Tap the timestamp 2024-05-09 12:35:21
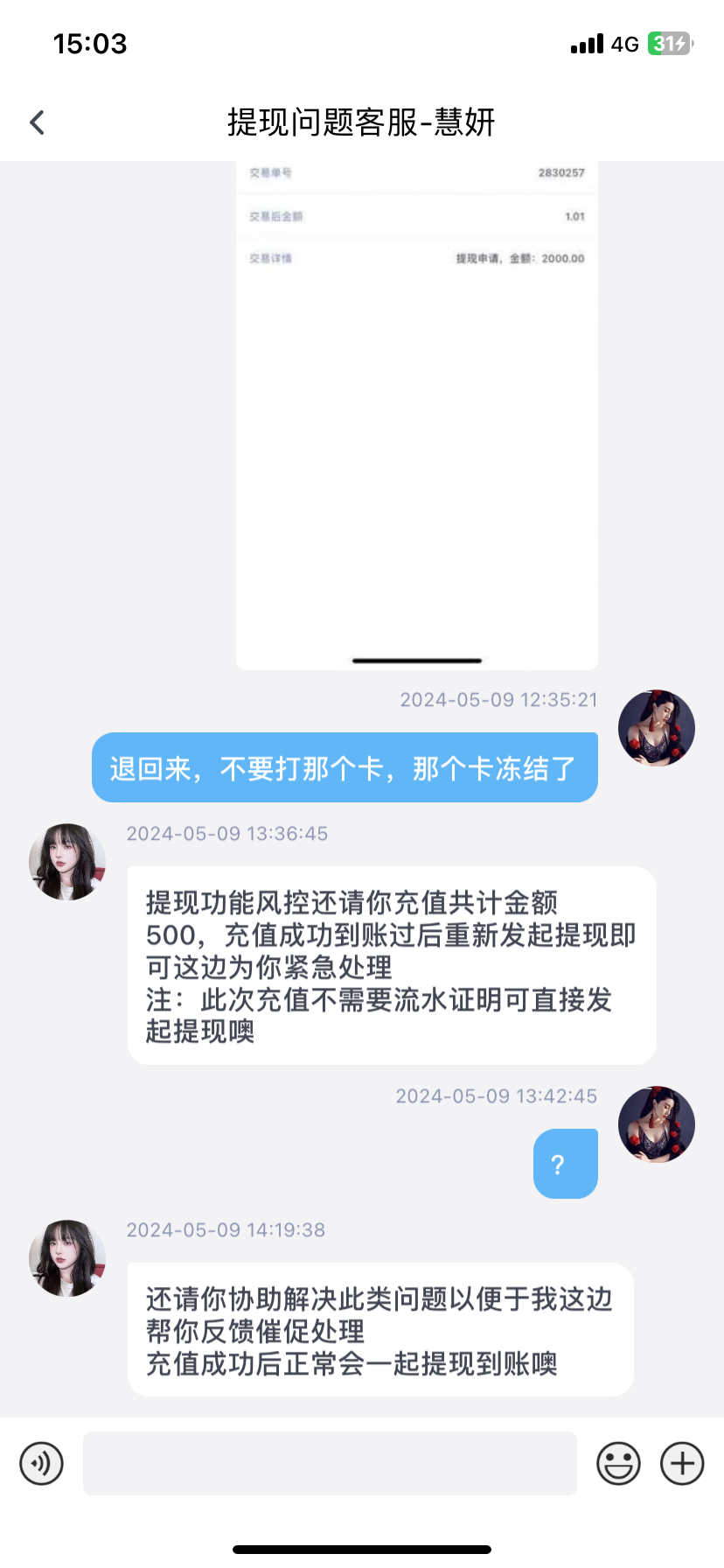Viewport: 724px width, 1568px height. click(498, 699)
